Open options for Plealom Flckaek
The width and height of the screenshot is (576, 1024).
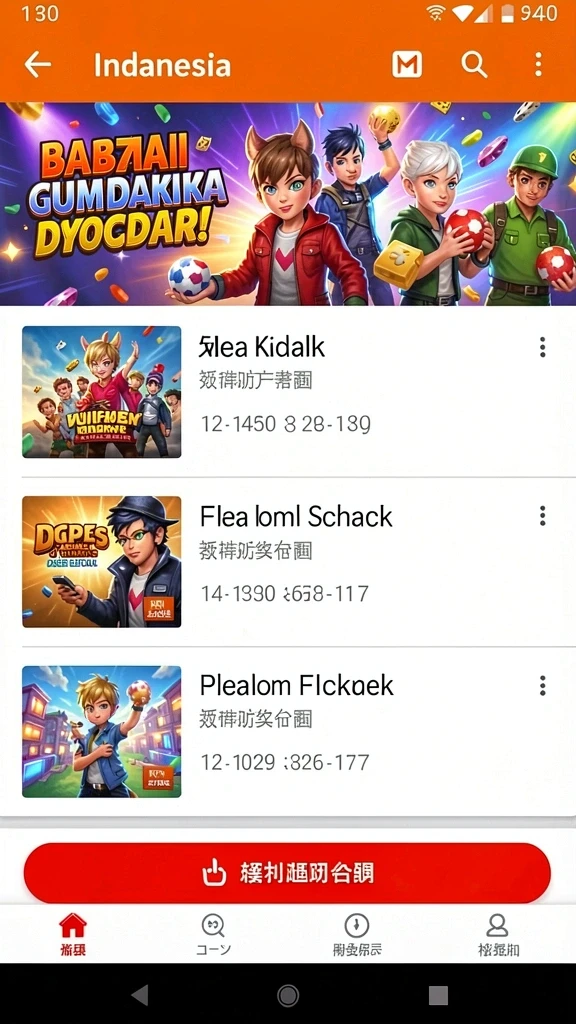coord(542,686)
